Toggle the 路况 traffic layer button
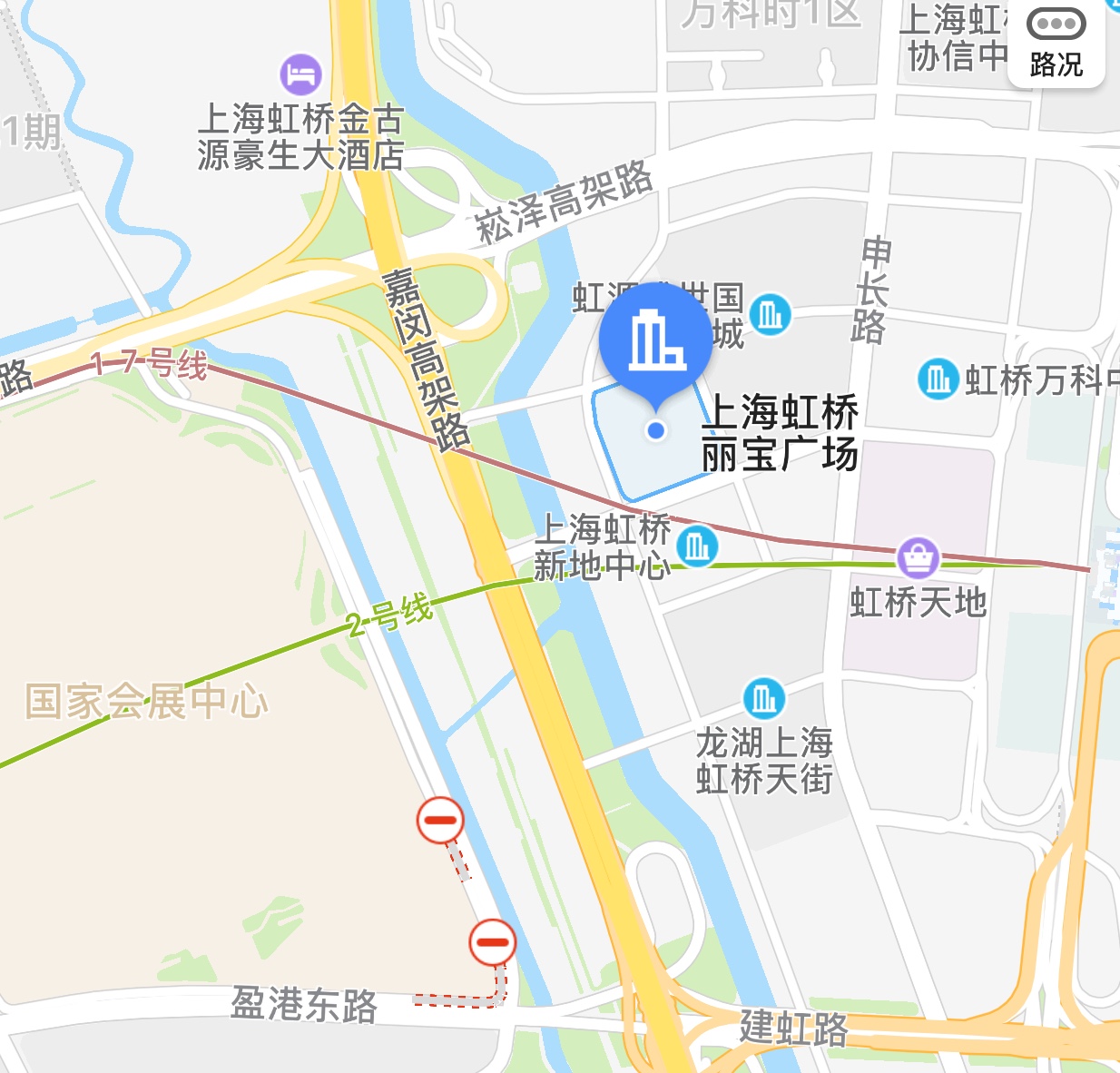The image size is (1120, 1073). pos(1056,44)
